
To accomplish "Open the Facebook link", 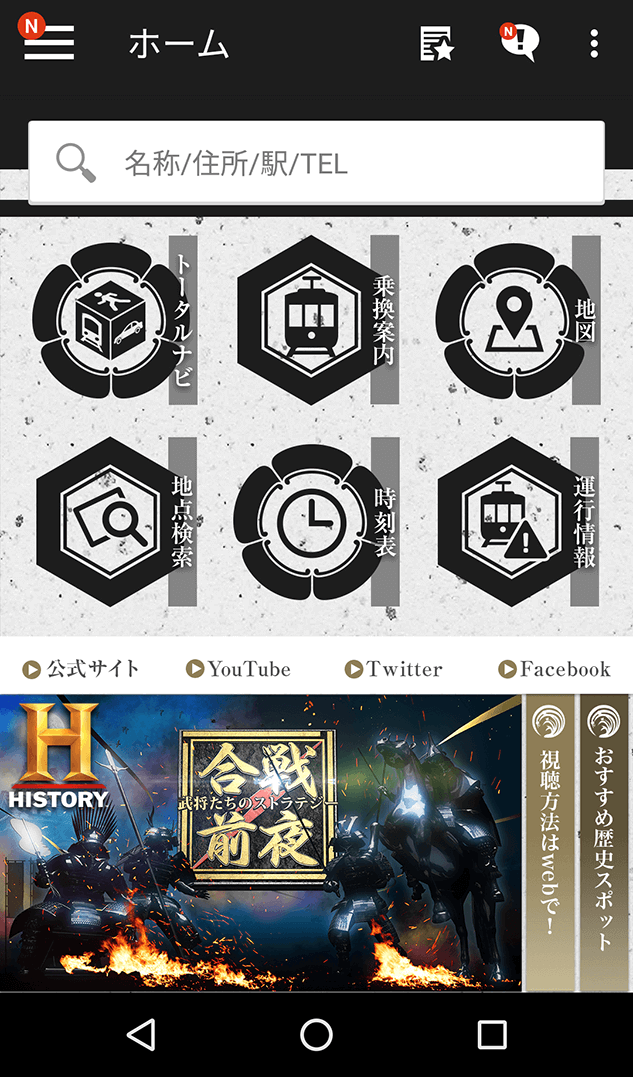I will pos(553,669).
